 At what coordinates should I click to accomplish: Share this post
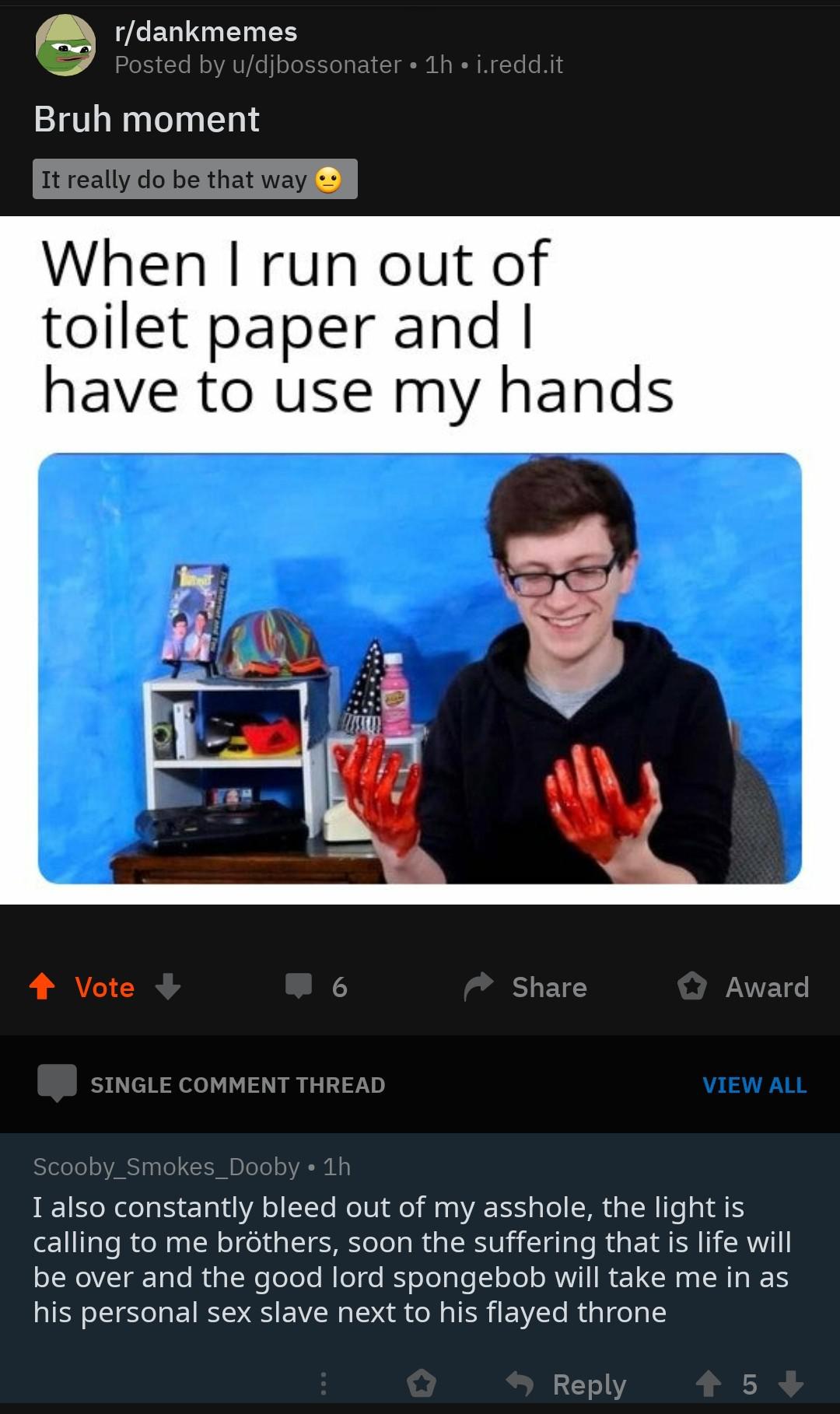pyautogui.click(x=526, y=986)
